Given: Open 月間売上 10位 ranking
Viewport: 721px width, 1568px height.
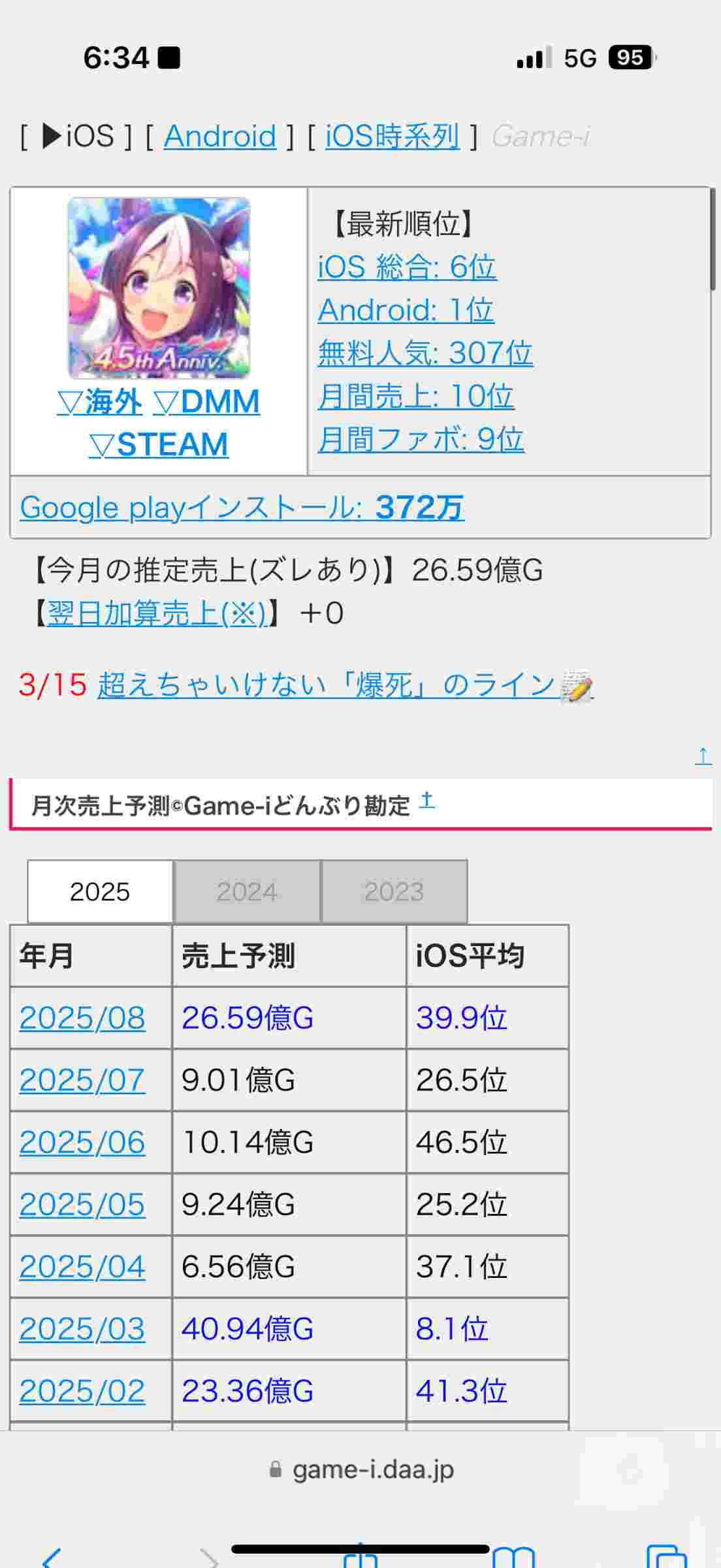Looking at the screenshot, I should point(415,396).
